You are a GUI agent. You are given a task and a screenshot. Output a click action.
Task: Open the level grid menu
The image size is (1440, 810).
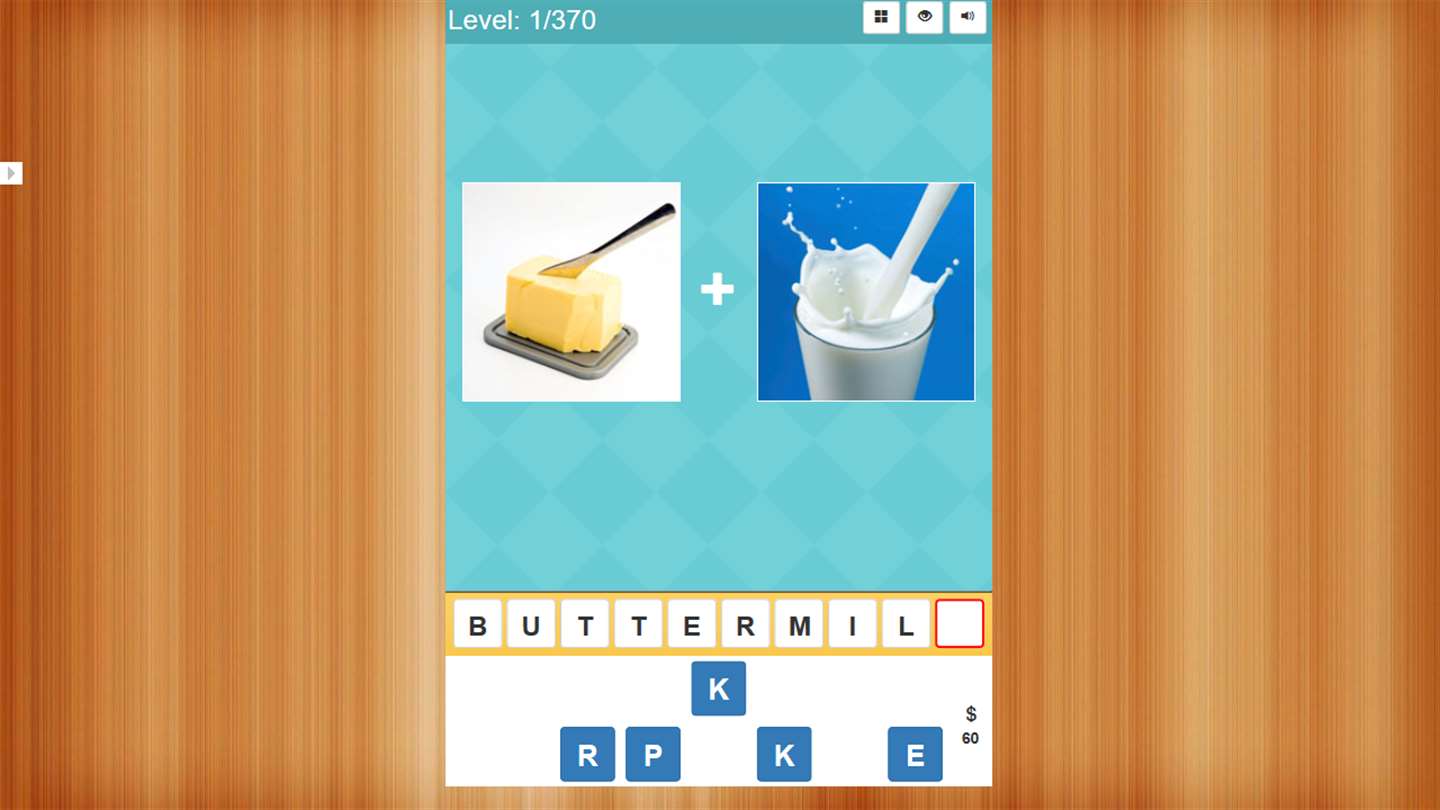coord(881,17)
